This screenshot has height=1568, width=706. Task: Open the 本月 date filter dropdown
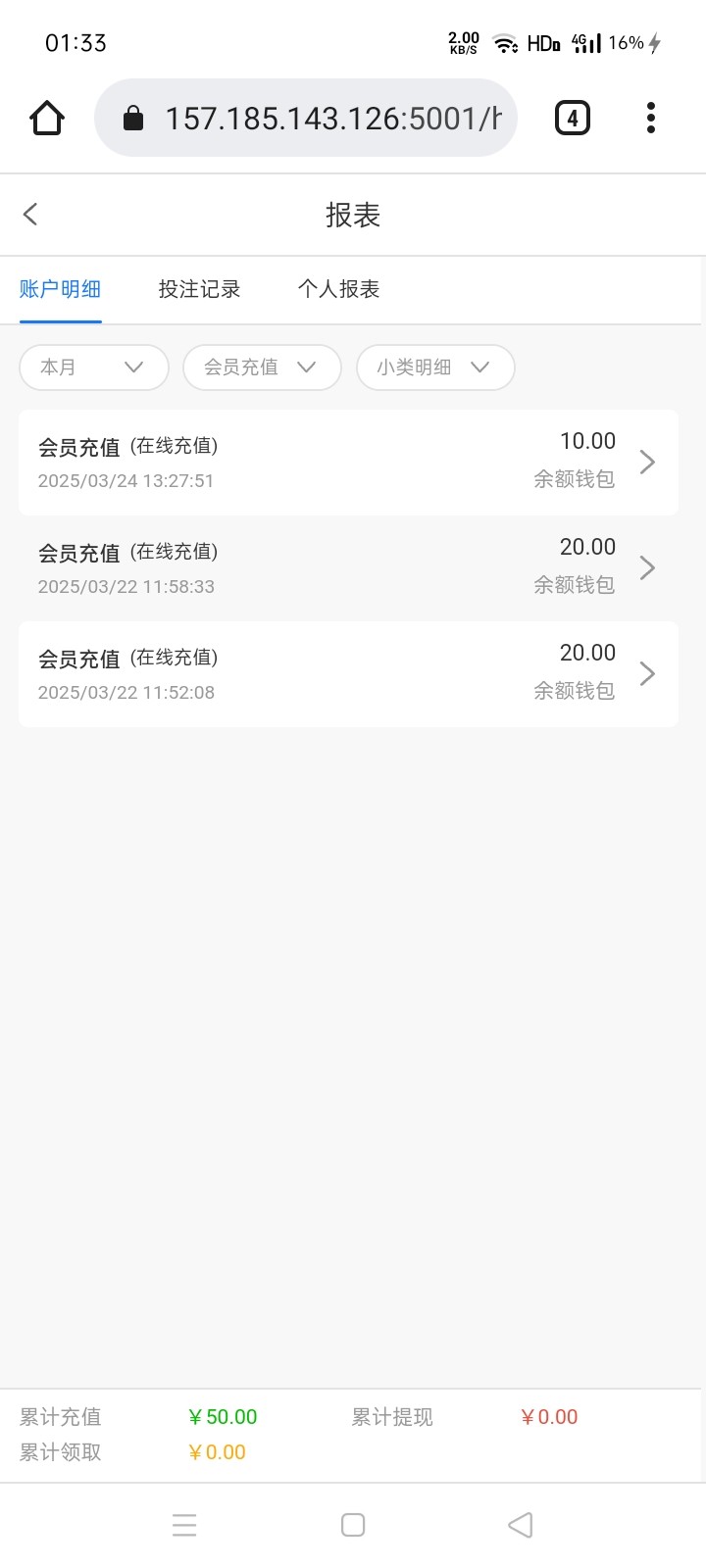(93, 367)
